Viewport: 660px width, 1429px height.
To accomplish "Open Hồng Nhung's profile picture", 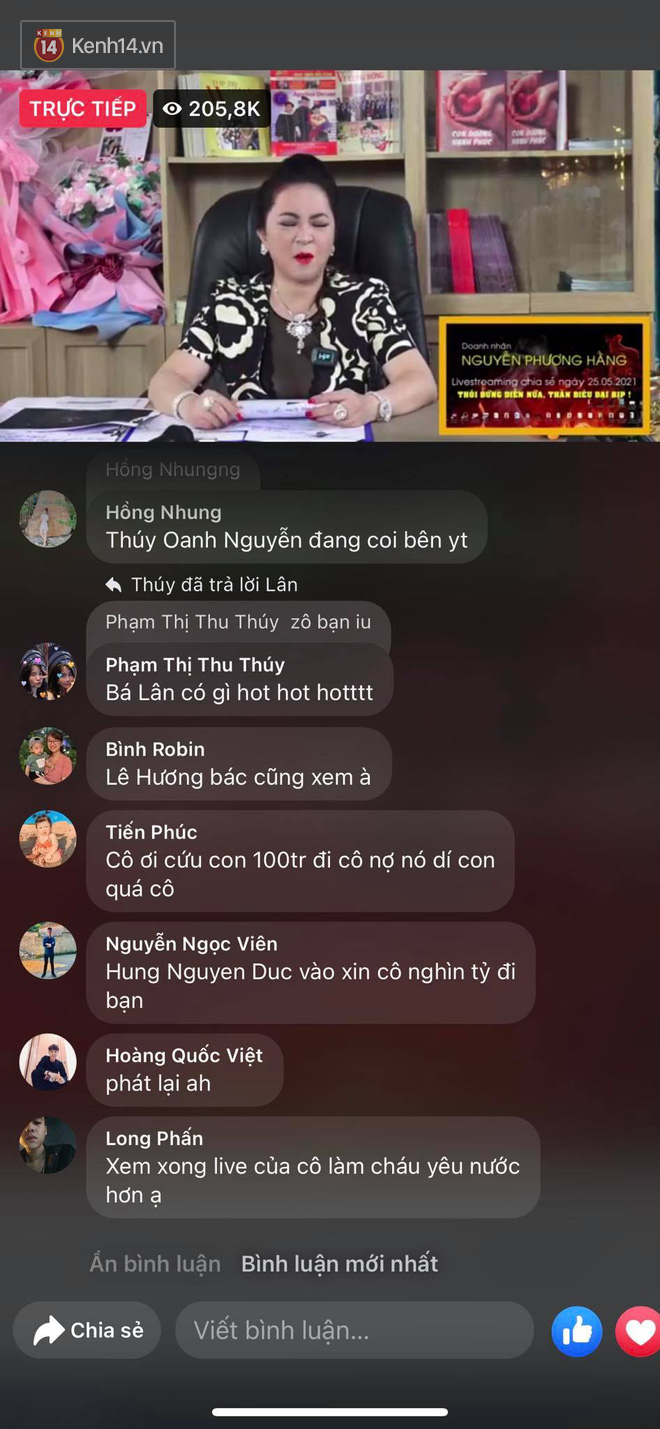I will click(x=48, y=519).
